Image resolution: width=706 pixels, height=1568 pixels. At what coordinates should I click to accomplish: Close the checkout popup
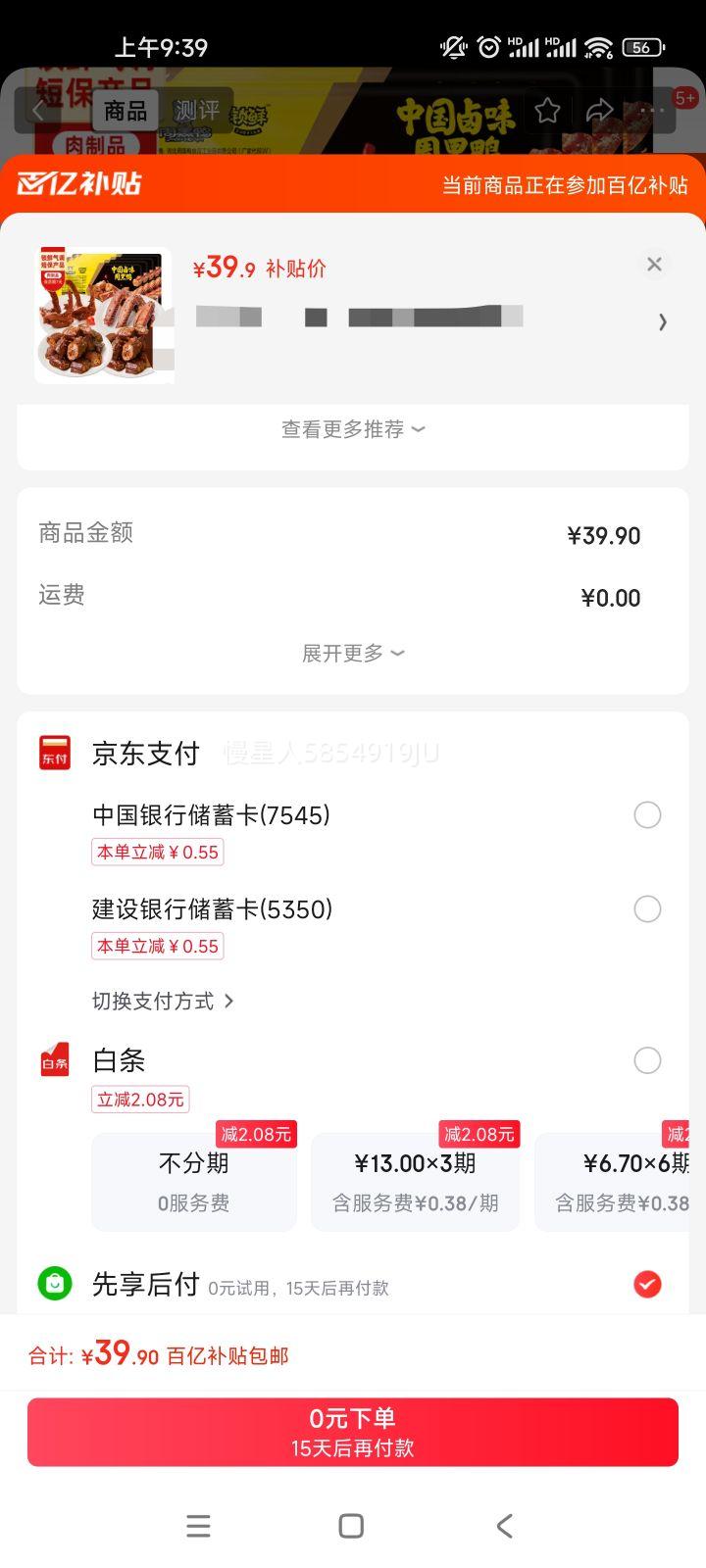(654, 264)
